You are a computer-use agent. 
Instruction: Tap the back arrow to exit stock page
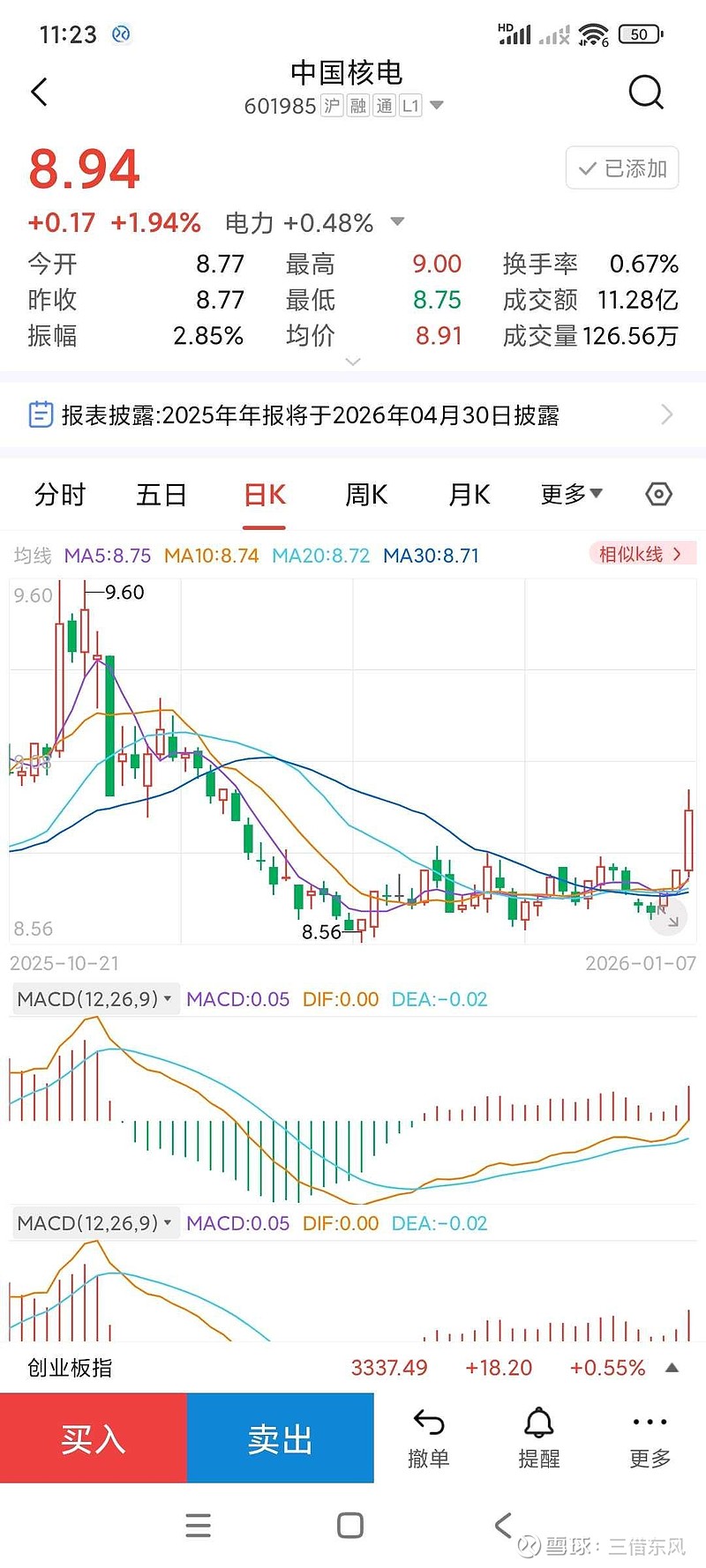coord(39,92)
